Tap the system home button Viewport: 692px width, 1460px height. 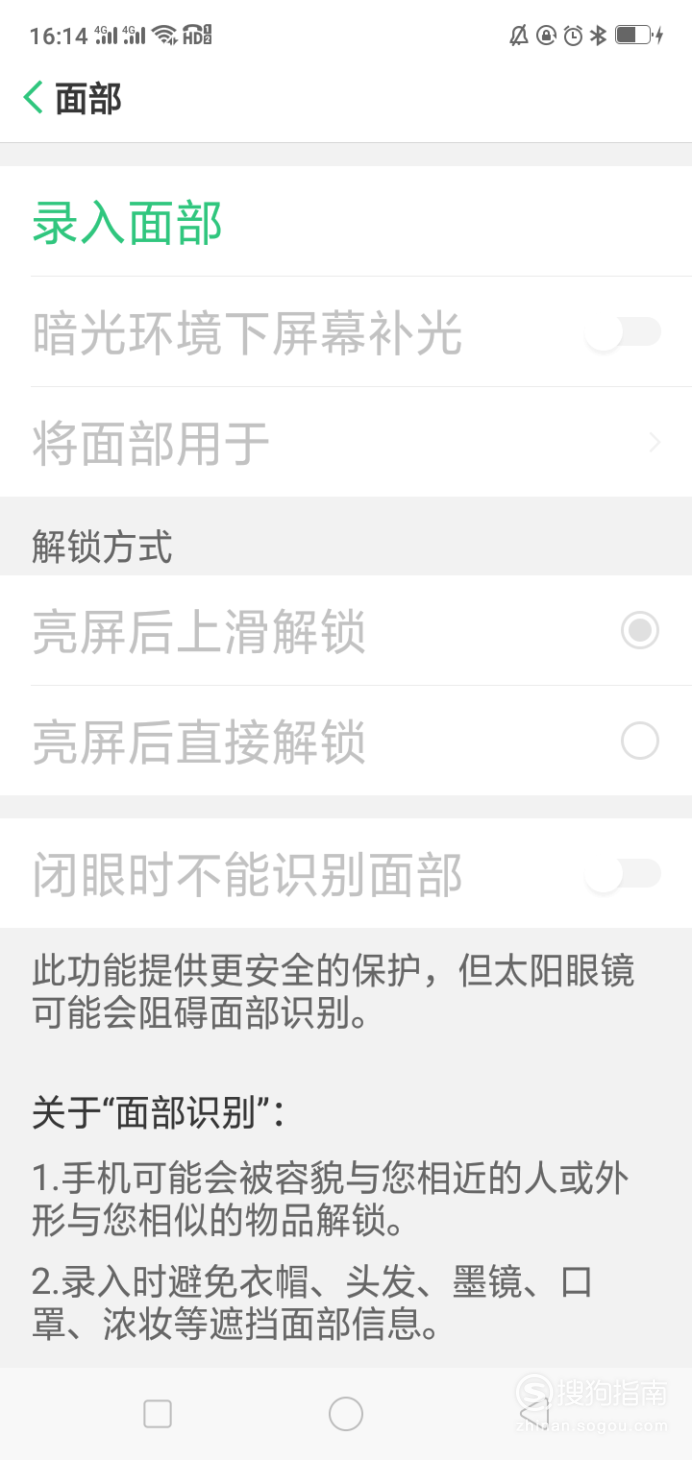(346, 1413)
